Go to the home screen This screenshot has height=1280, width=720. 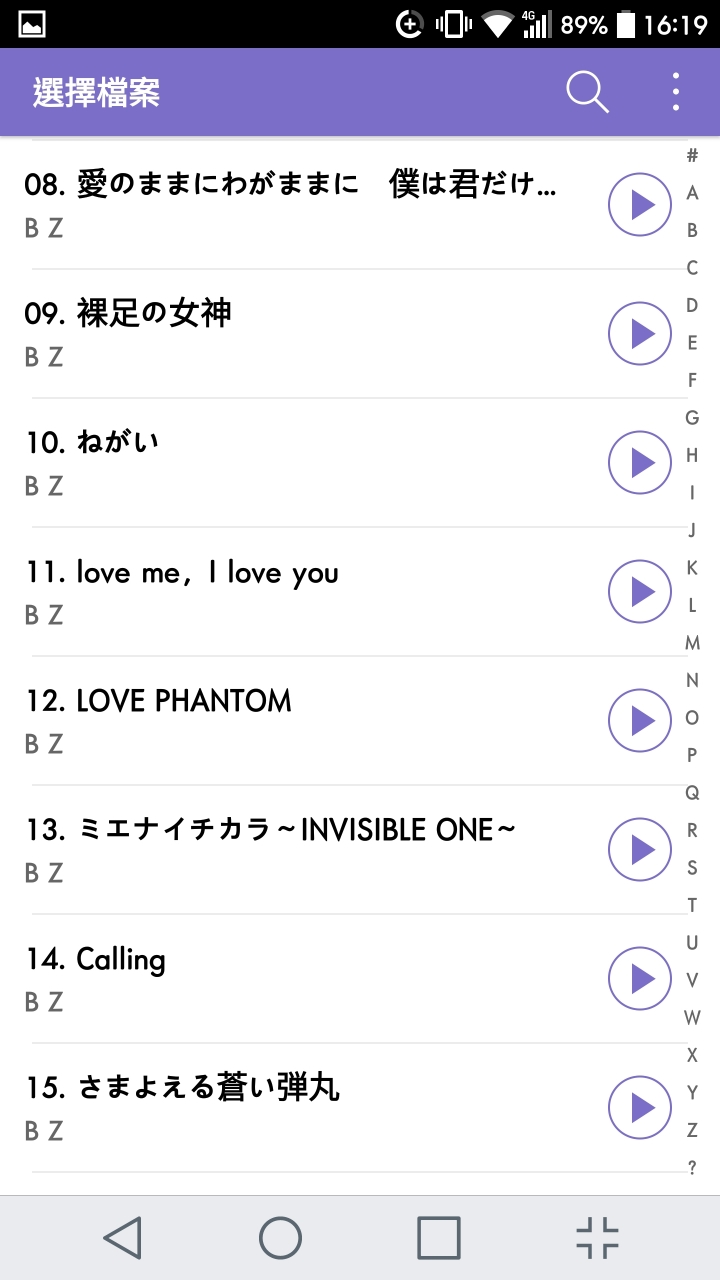(280, 1238)
